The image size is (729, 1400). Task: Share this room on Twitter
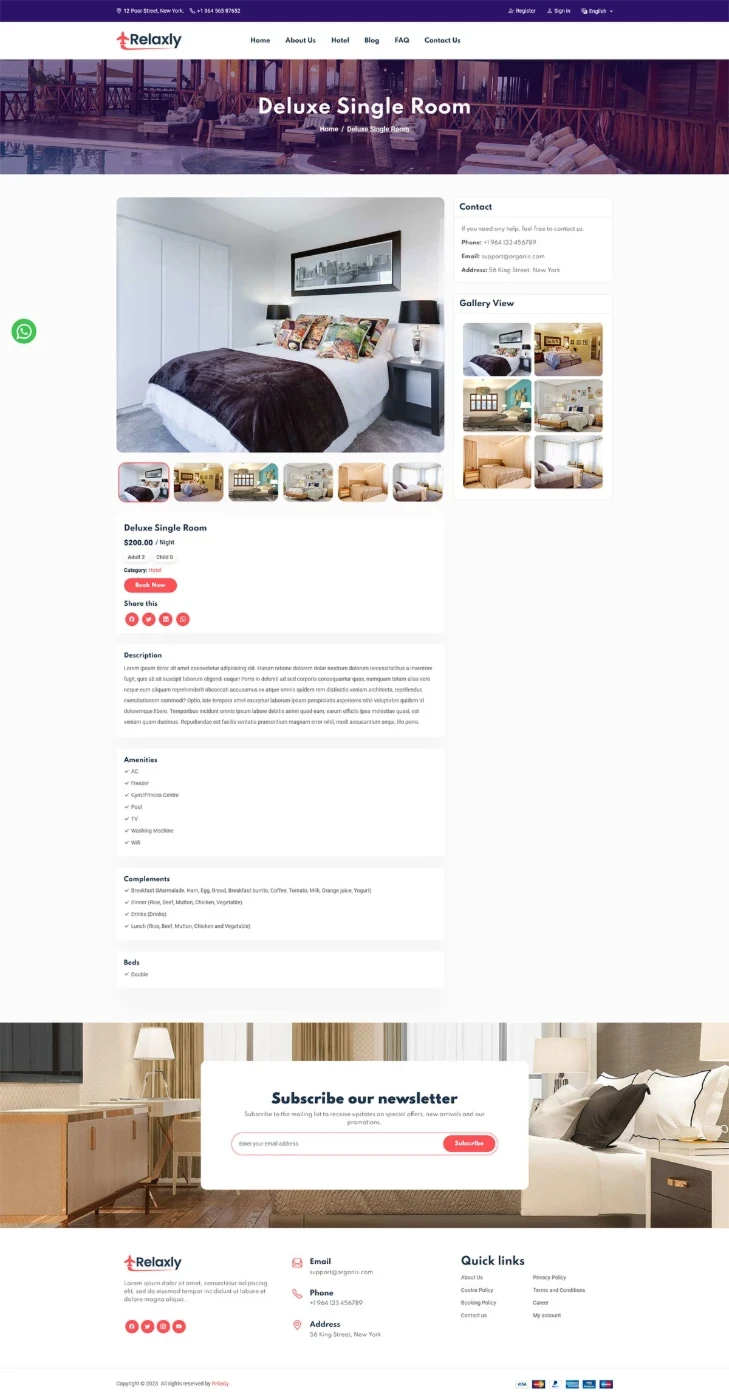[149, 619]
